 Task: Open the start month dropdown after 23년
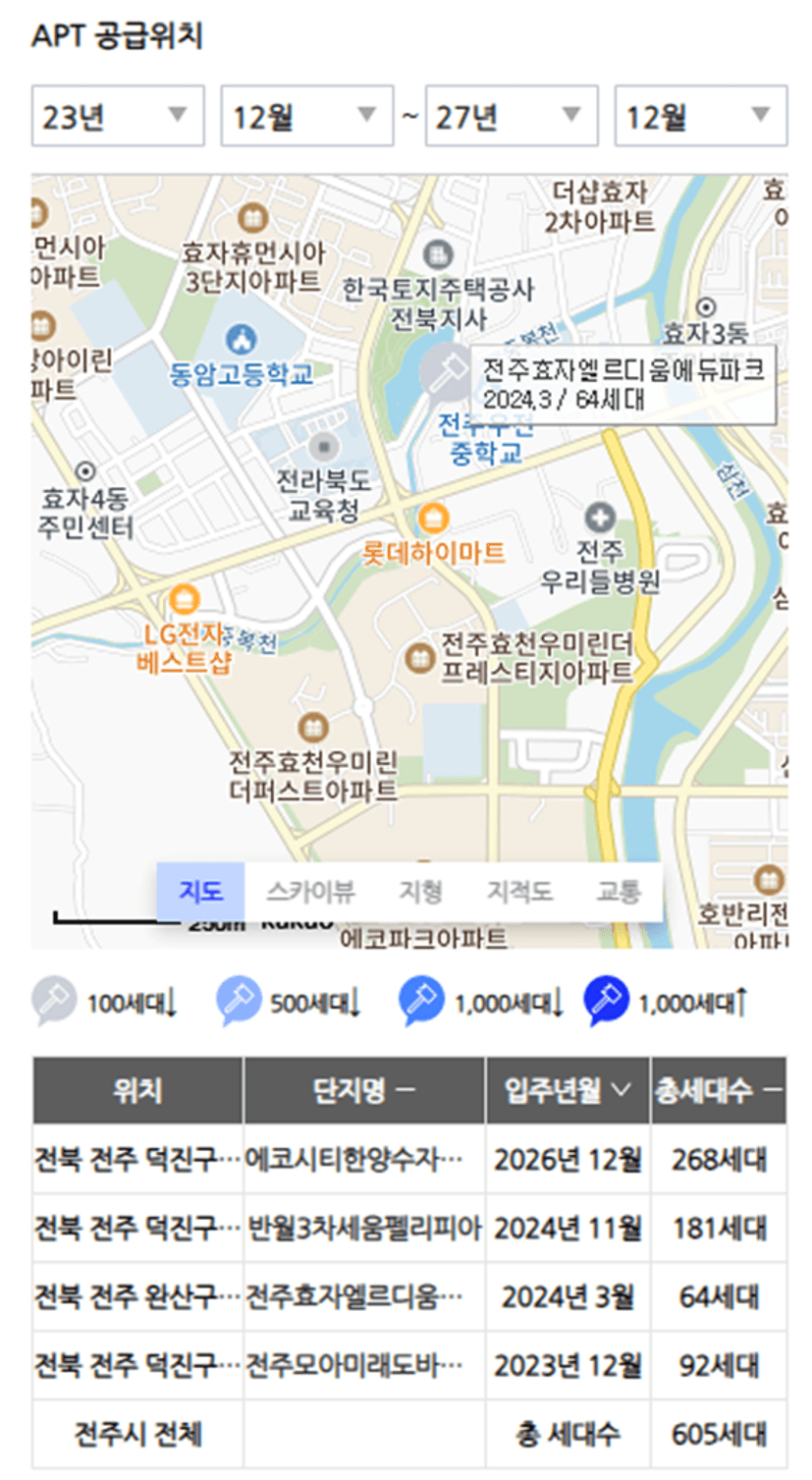tap(306, 116)
